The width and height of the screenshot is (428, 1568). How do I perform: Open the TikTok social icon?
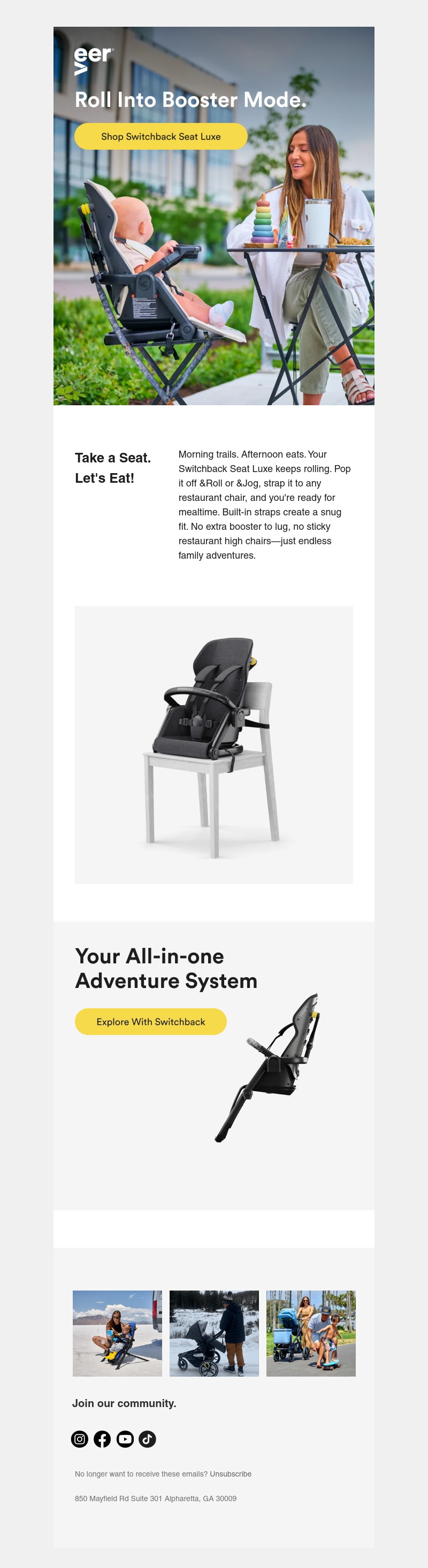(147, 1438)
